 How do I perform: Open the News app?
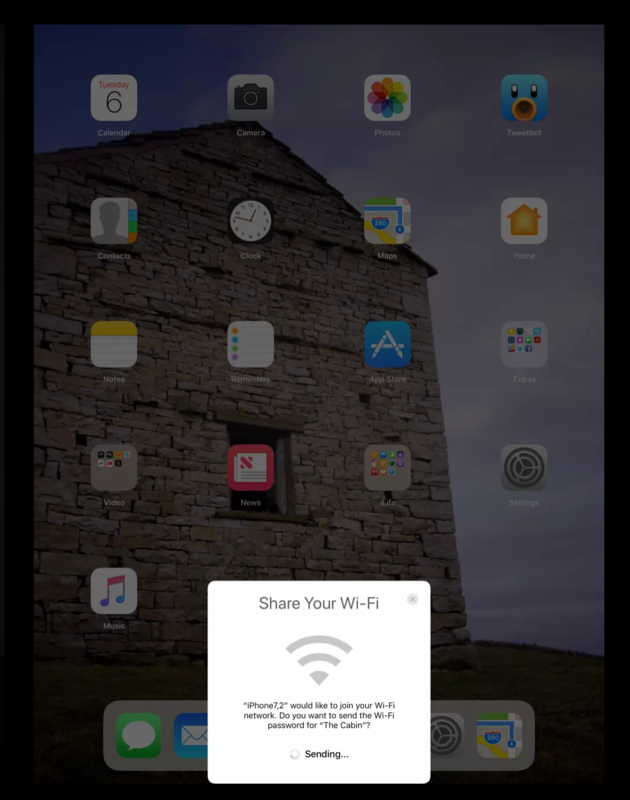[x=250, y=468]
